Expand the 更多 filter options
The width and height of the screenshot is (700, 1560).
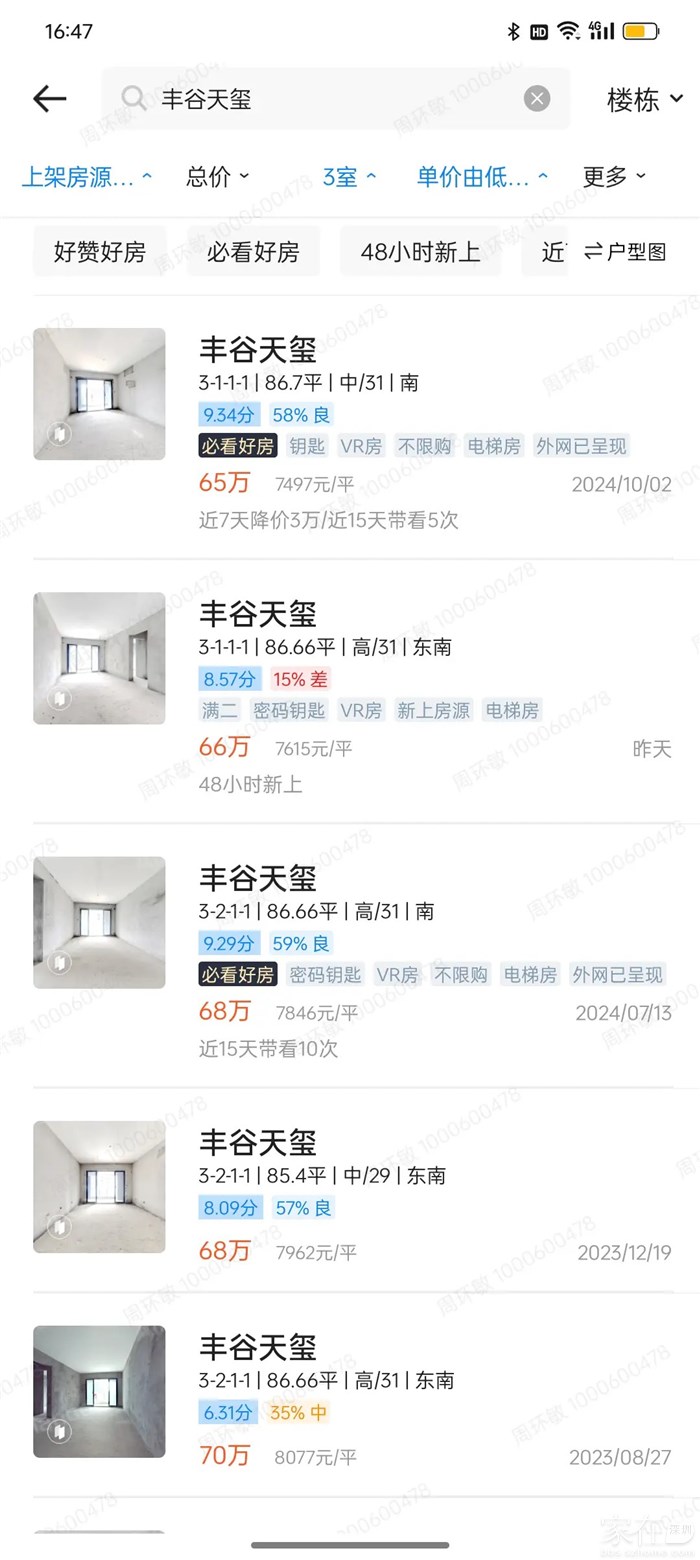614,177
